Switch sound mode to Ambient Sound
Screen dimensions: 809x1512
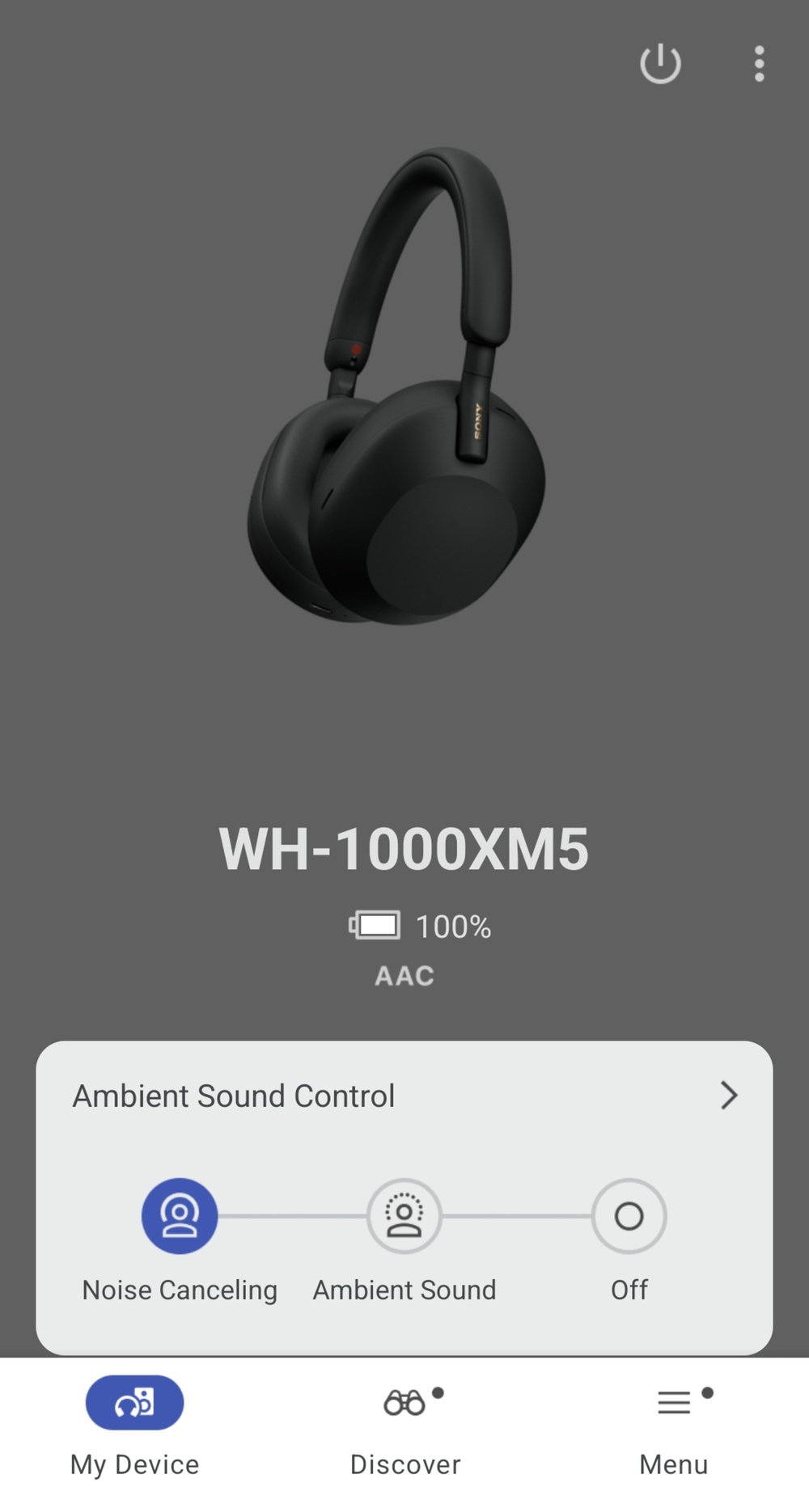coord(404,1216)
